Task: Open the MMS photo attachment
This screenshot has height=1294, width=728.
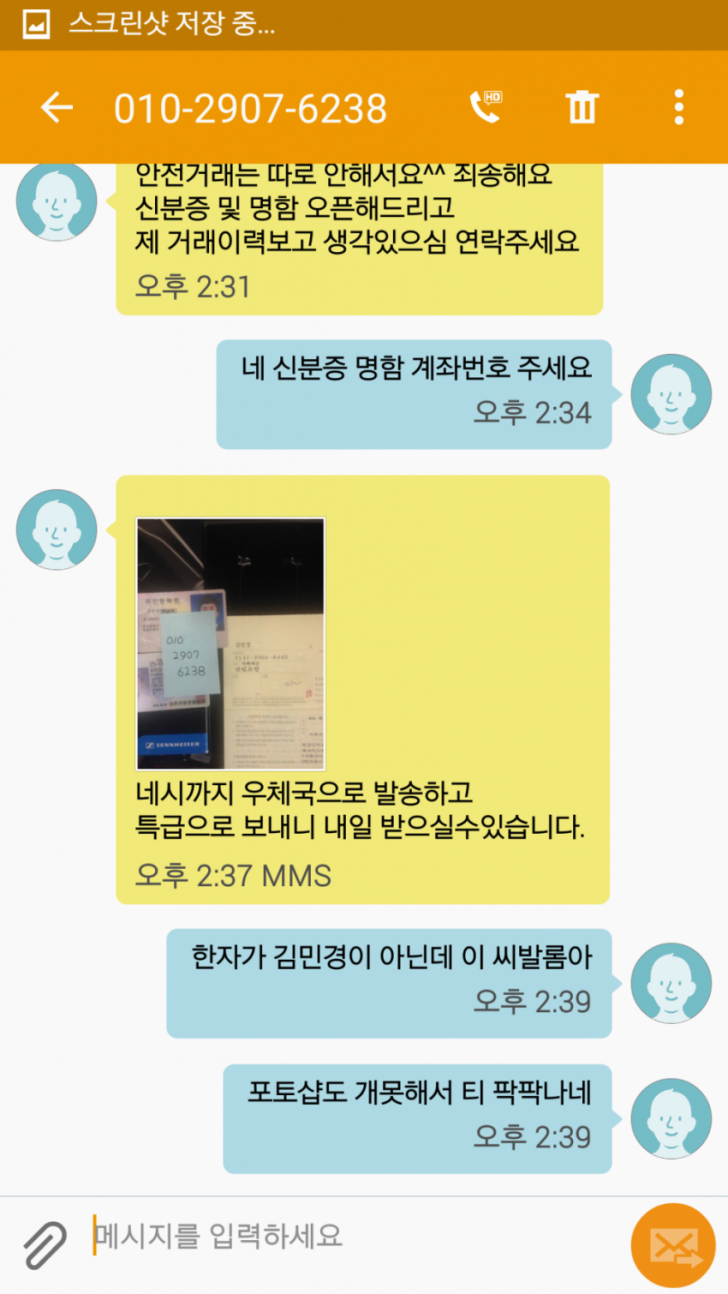Action: tap(230, 643)
